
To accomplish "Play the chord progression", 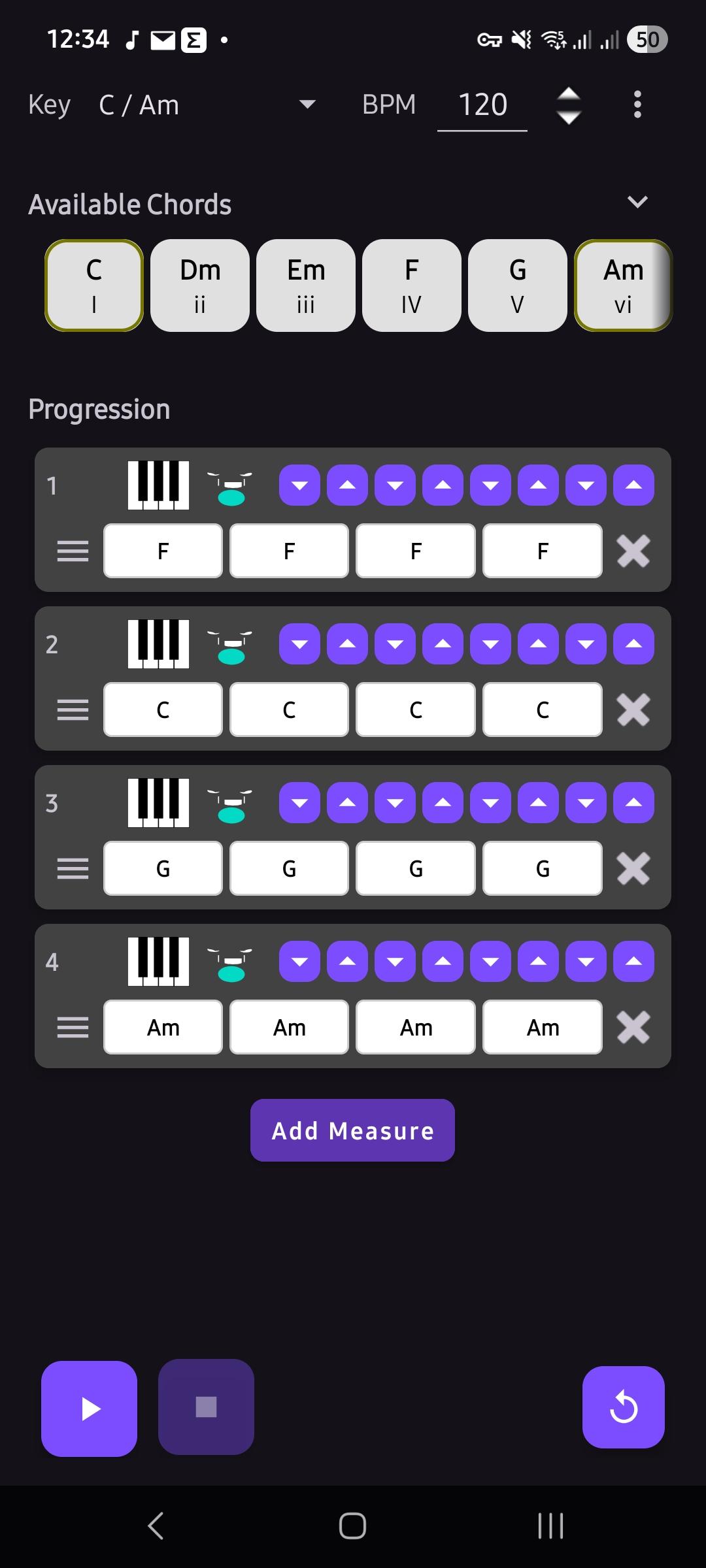I will [x=90, y=1409].
